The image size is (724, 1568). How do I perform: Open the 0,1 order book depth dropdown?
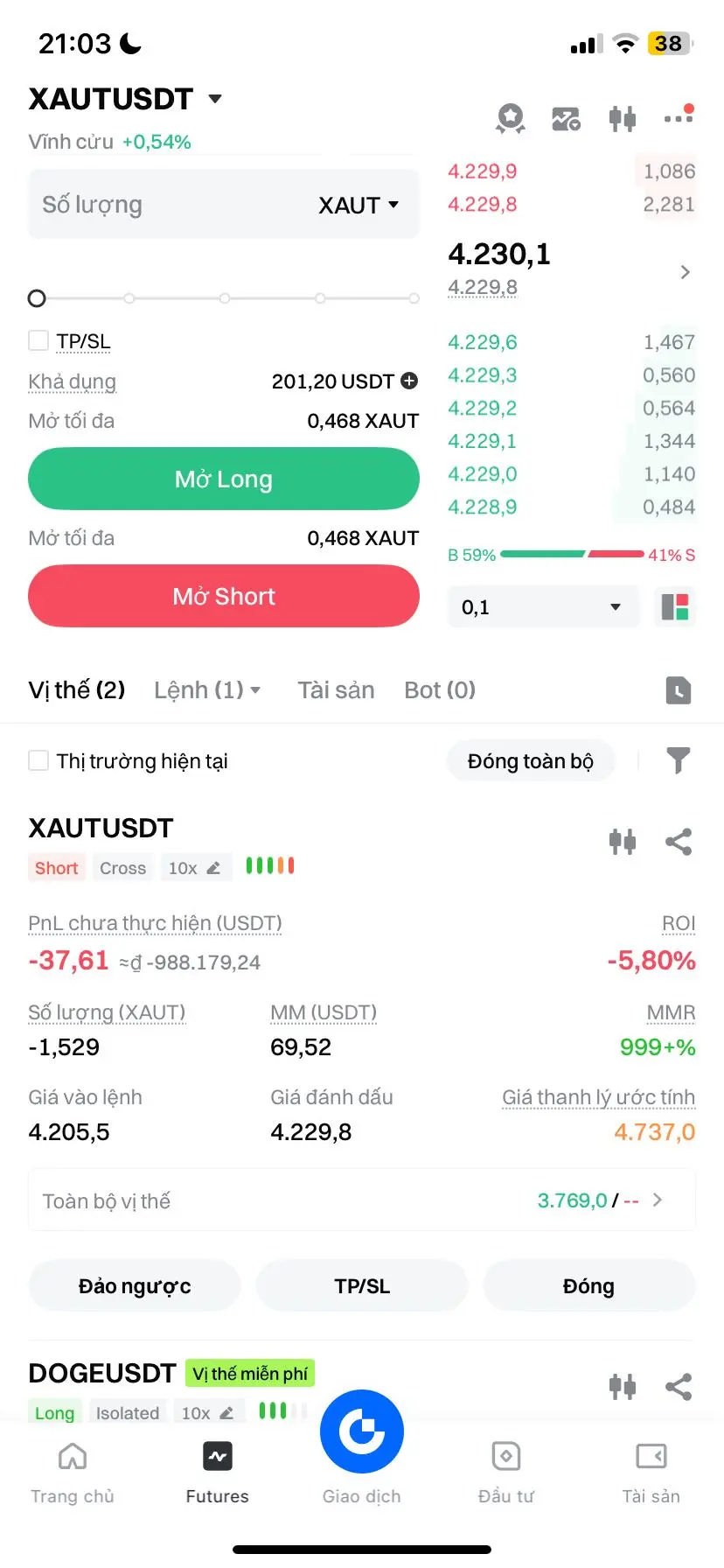542,607
